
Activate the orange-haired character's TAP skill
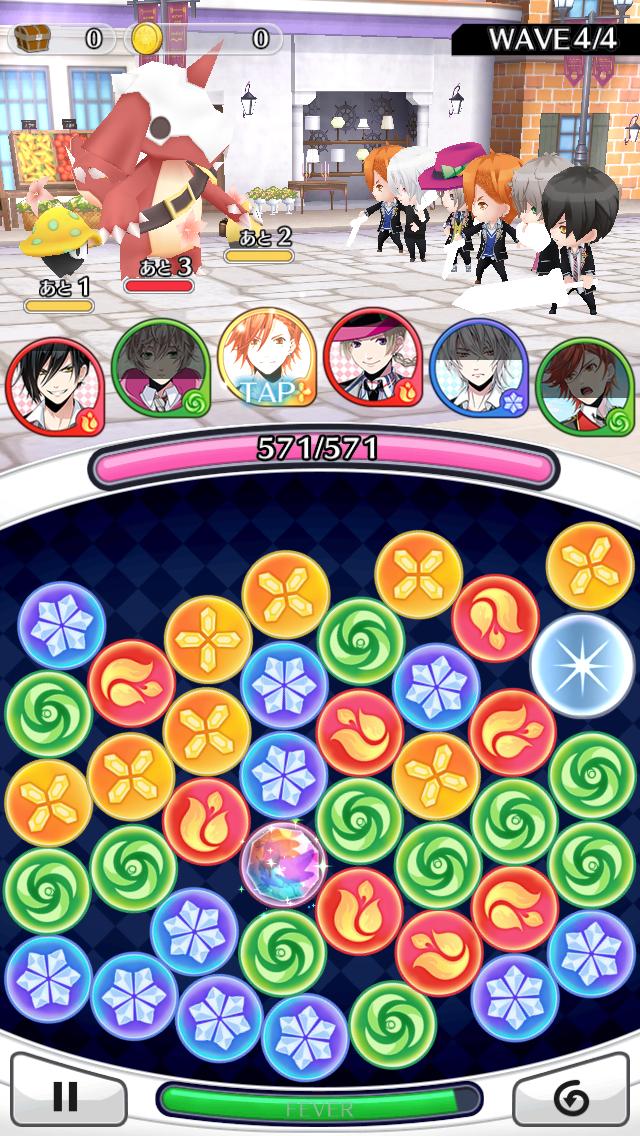[265, 362]
